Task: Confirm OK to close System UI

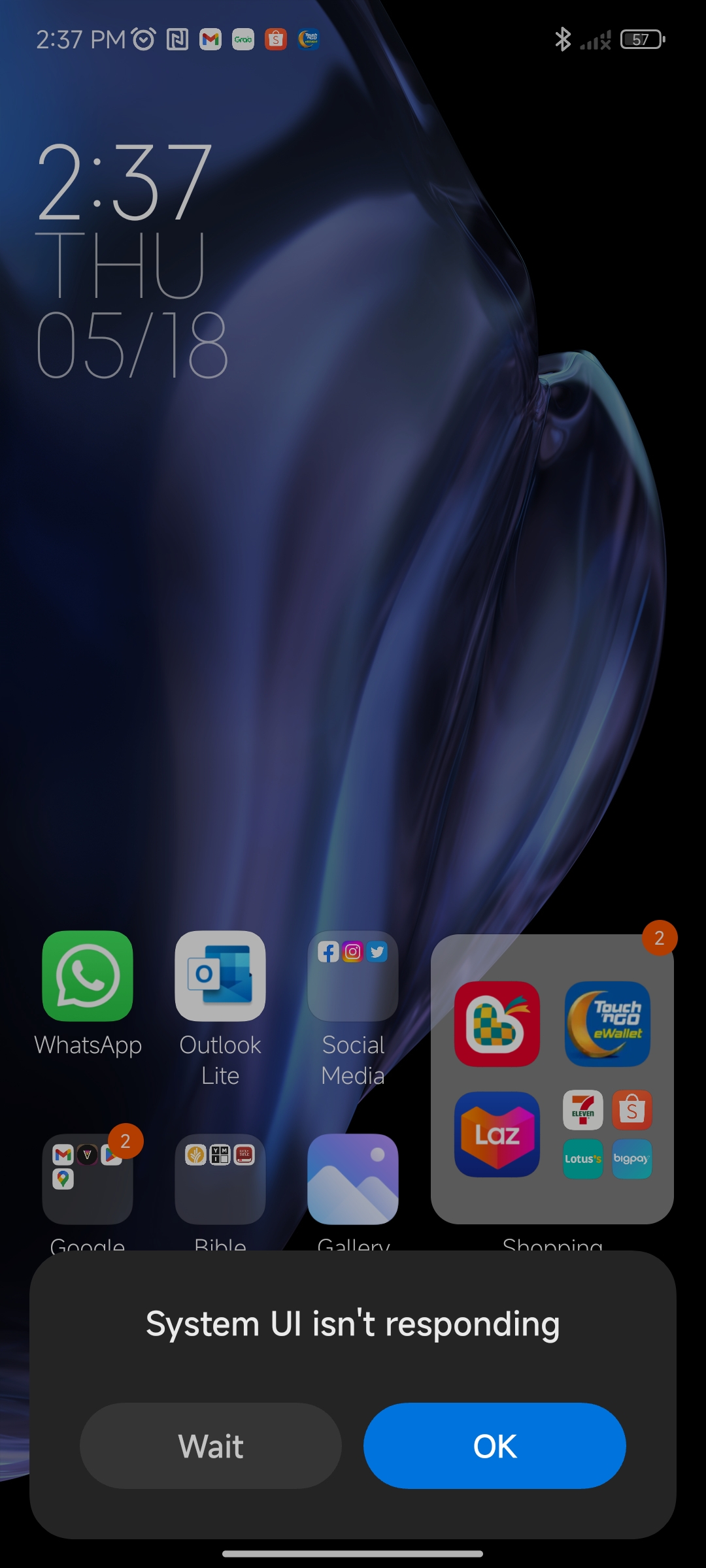Action: (x=495, y=1445)
